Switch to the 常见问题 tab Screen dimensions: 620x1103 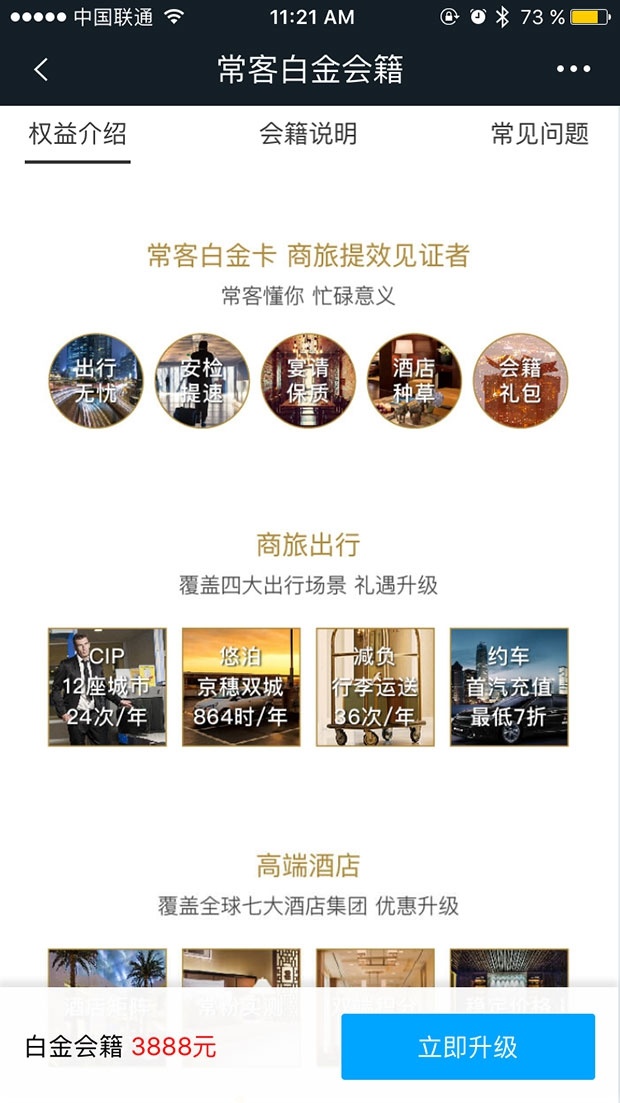(x=539, y=134)
